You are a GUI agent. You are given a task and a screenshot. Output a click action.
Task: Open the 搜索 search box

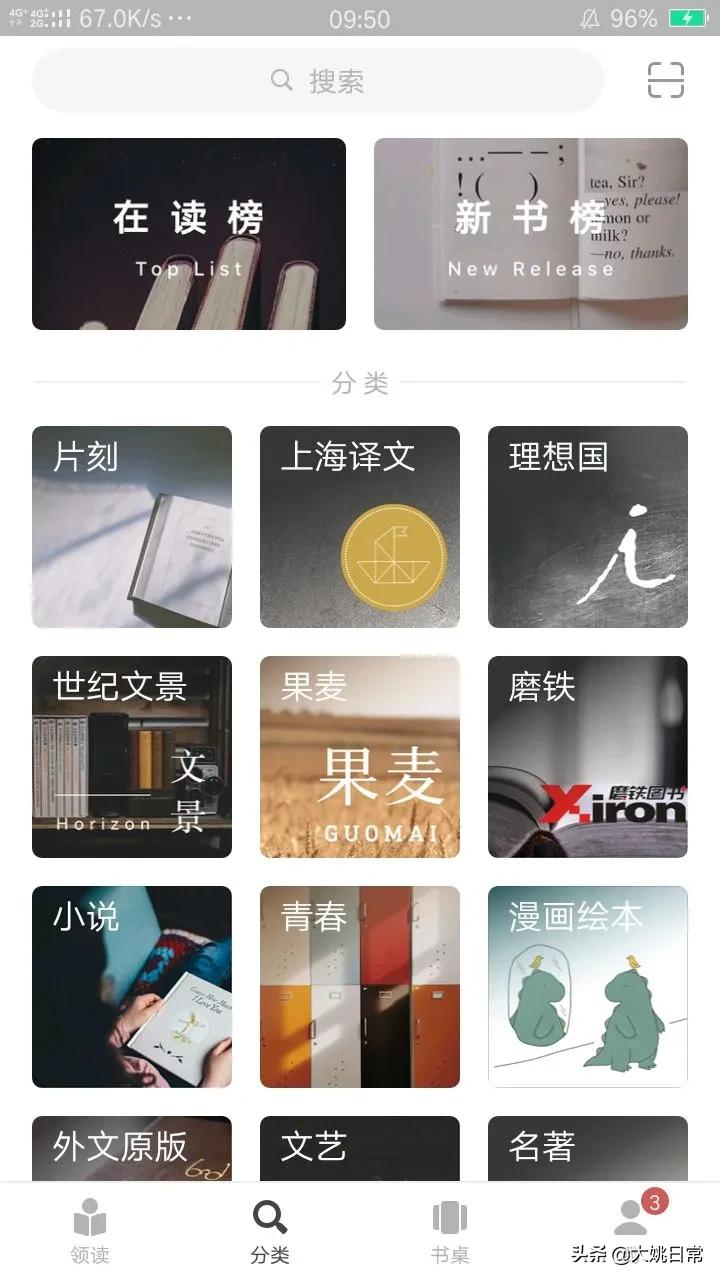318,80
